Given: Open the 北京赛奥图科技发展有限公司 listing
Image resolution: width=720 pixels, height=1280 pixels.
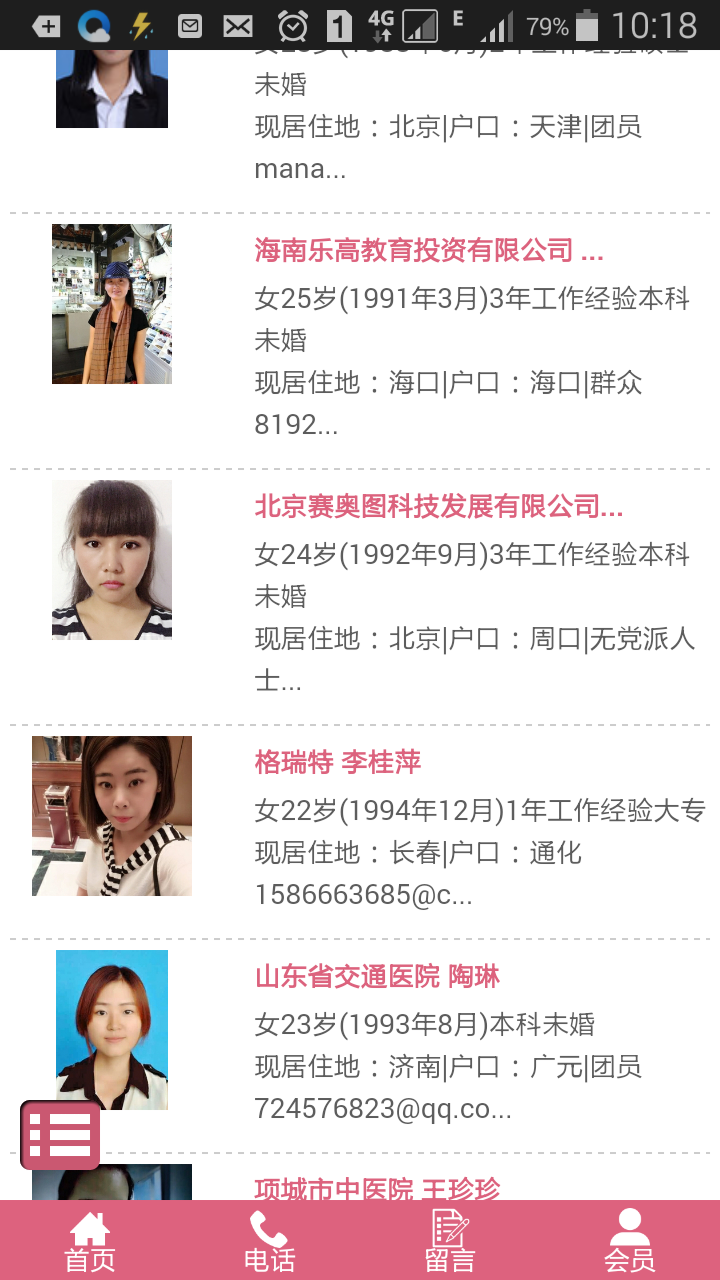Looking at the screenshot, I should point(438,506).
